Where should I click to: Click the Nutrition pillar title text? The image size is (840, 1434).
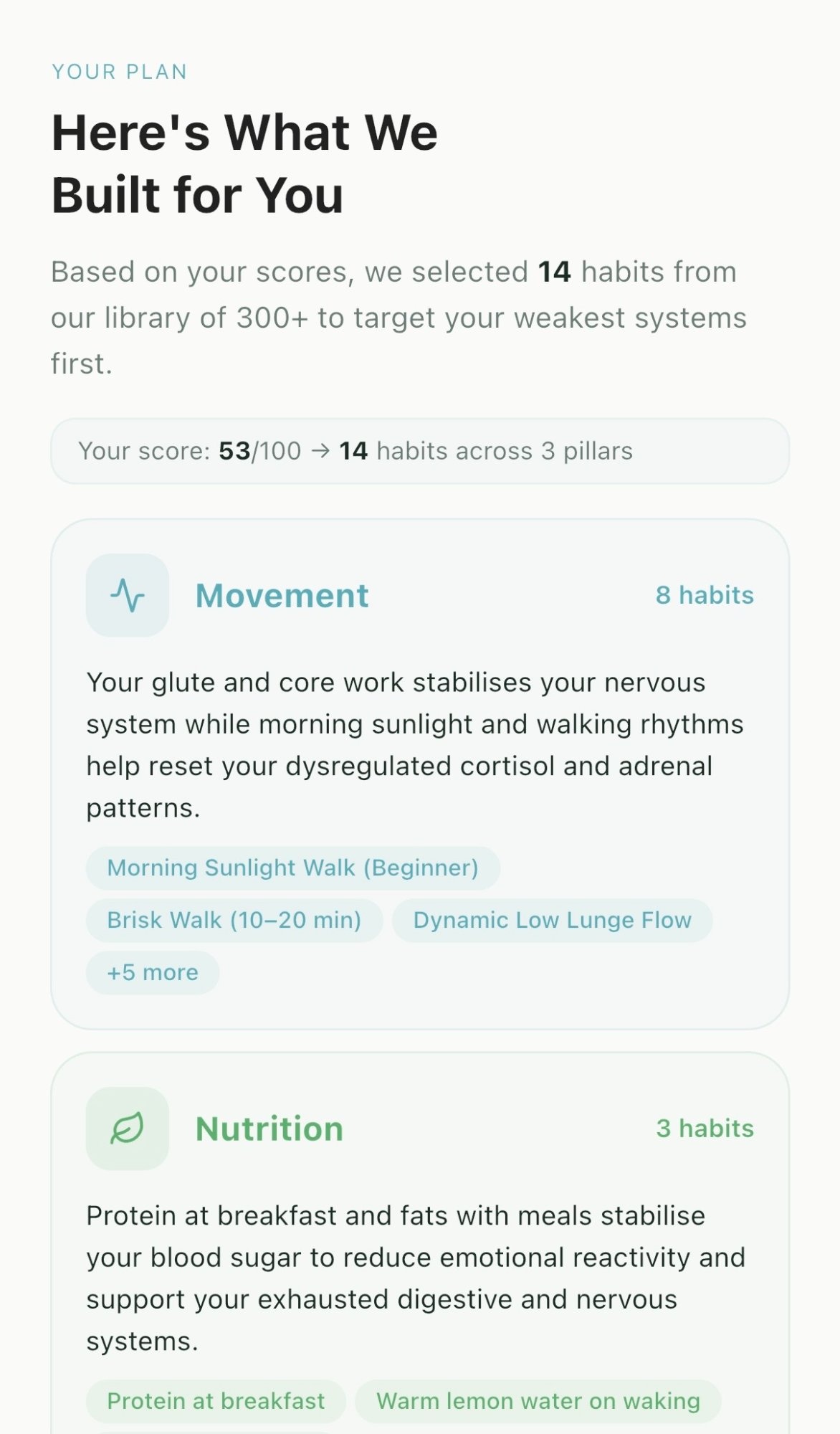point(270,1128)
